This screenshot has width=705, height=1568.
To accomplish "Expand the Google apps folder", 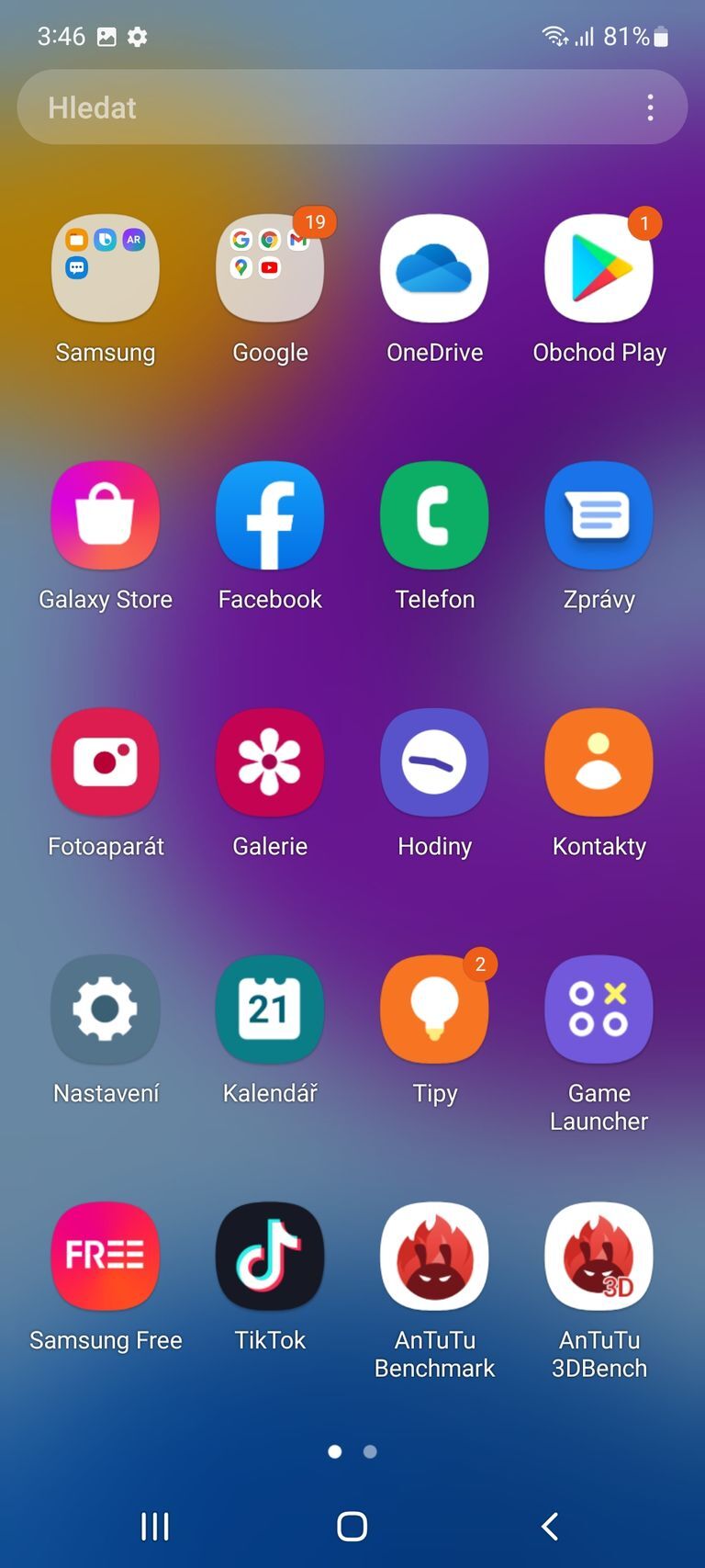I will [x=269, y=267].
